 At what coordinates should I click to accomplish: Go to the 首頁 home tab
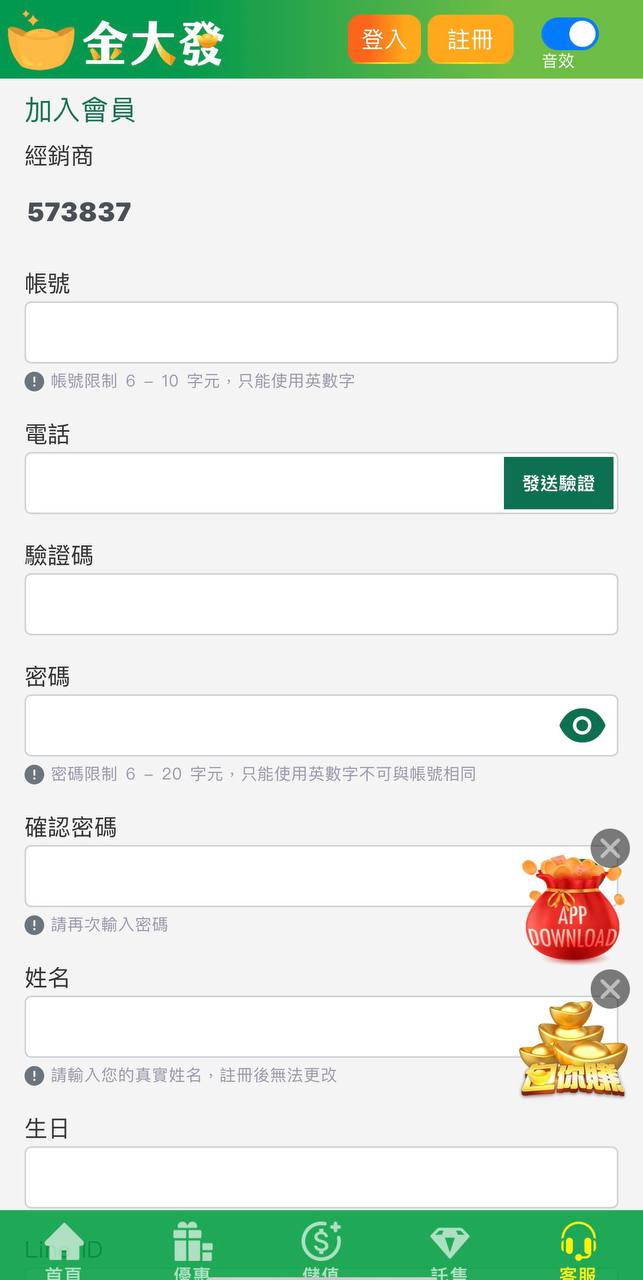pos(64,1246)
